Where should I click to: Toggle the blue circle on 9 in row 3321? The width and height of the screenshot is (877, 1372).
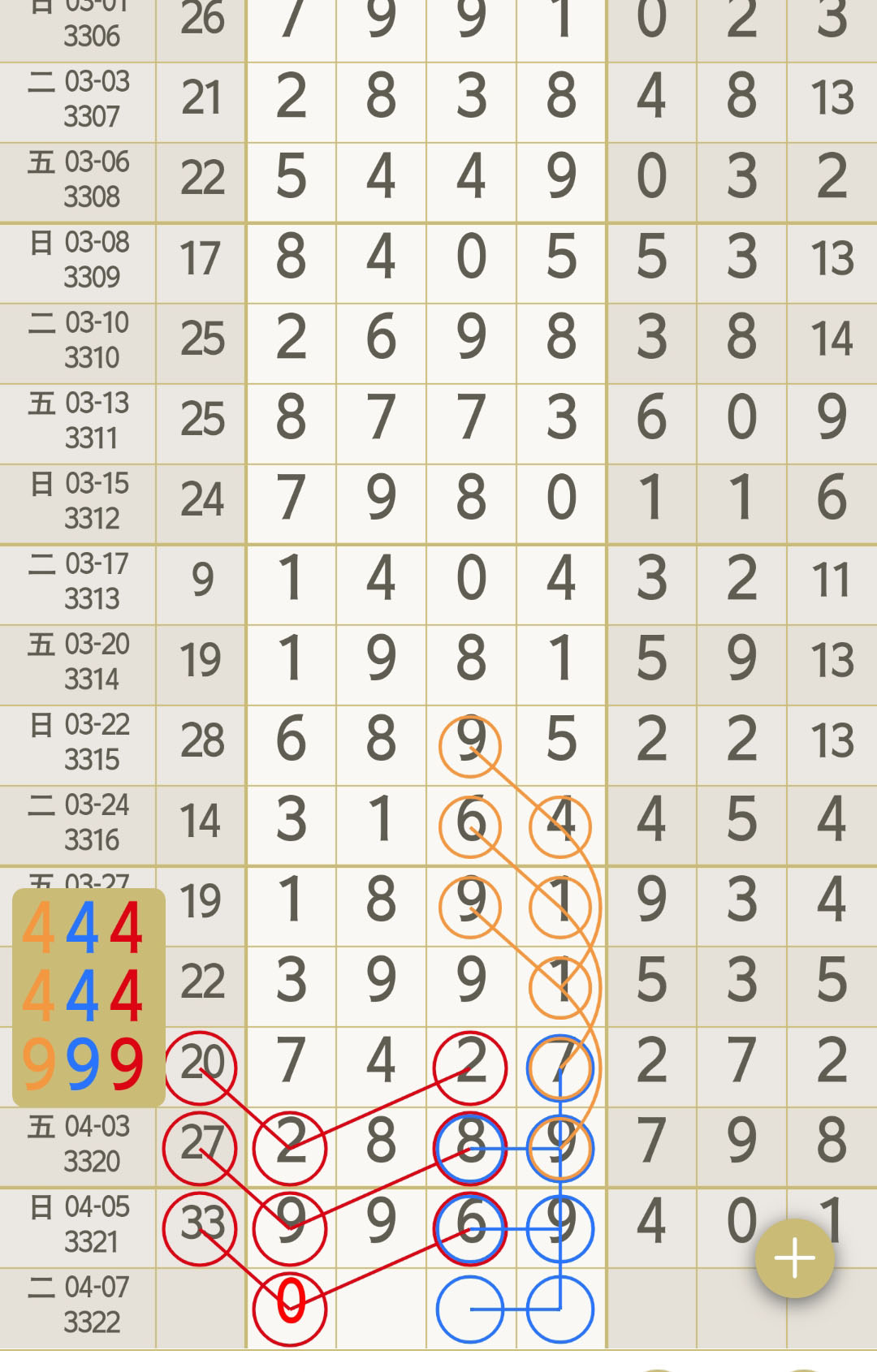click(561, 1228)
